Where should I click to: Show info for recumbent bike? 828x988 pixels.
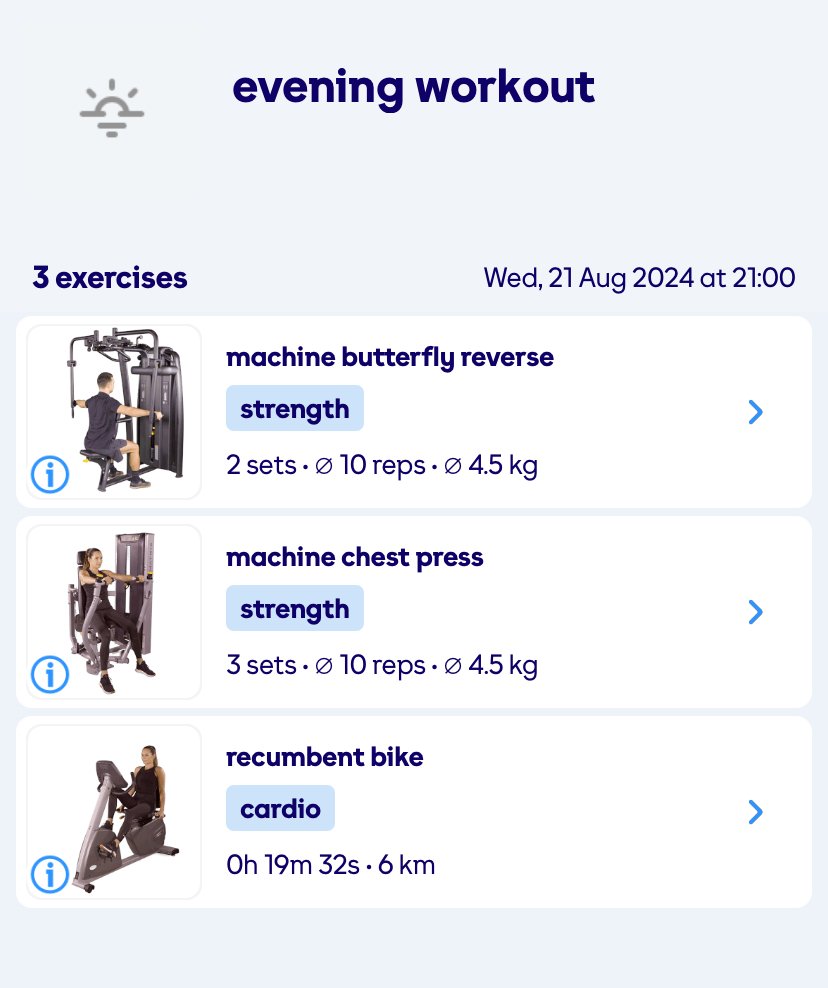point(50,874)
